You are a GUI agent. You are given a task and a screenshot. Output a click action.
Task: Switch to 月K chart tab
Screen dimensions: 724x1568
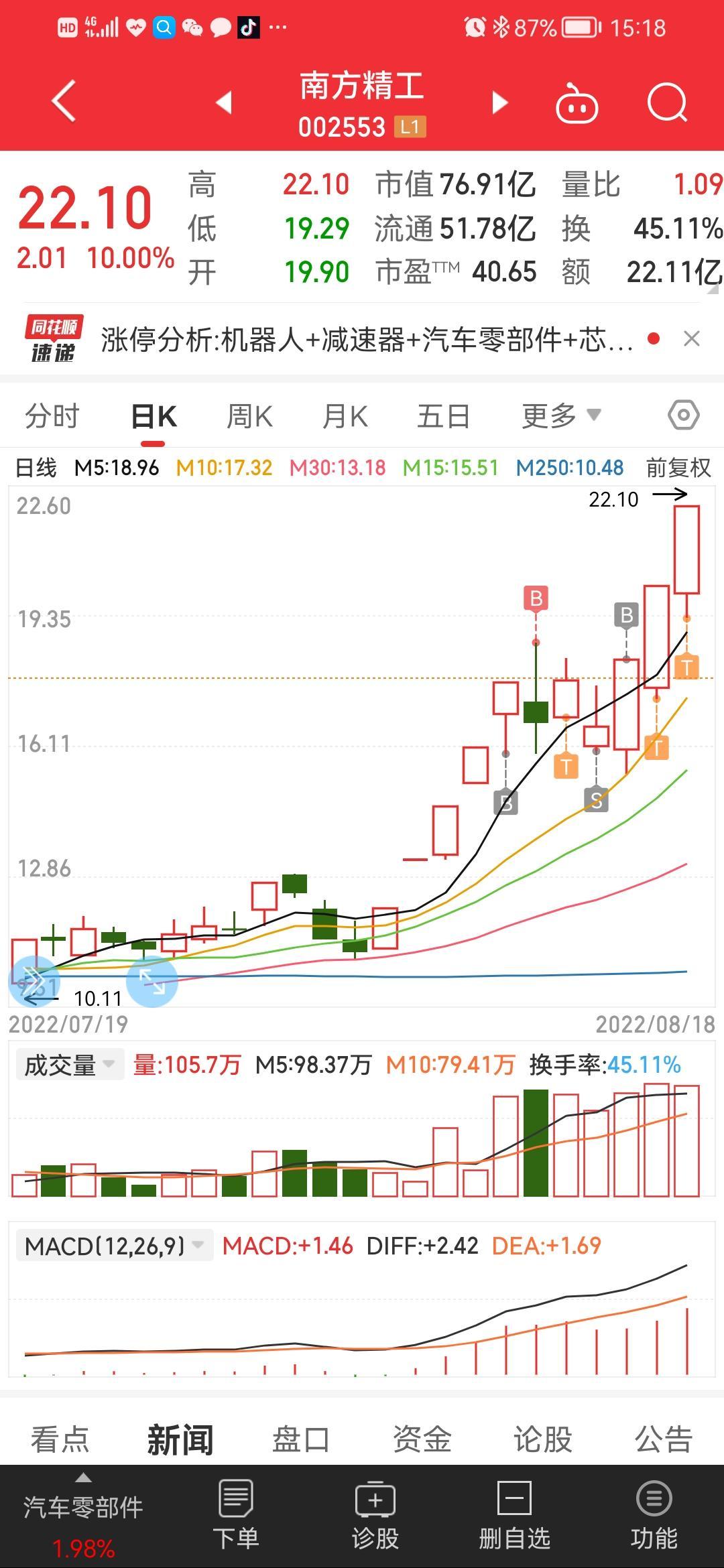tap(345, 416)
